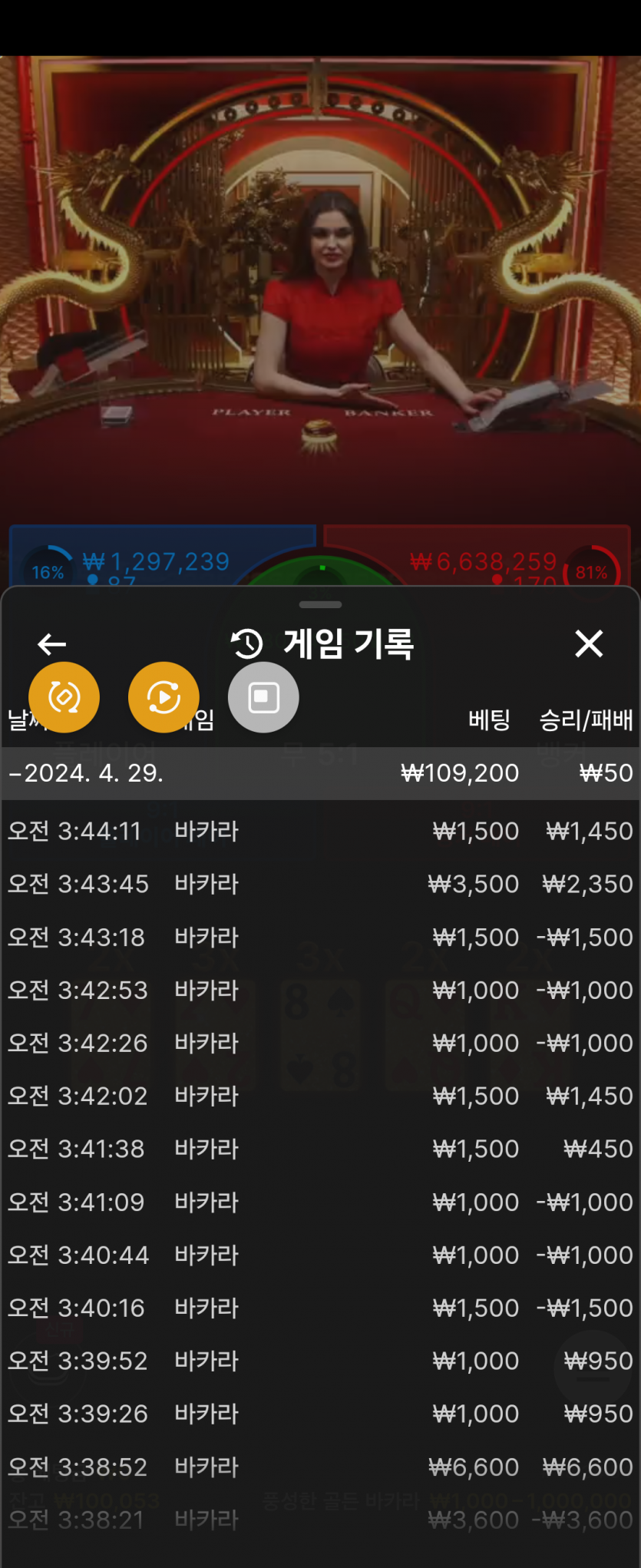Go back from the game history panel
Viewport: 641px width, 1568px height.
point(52,644)
